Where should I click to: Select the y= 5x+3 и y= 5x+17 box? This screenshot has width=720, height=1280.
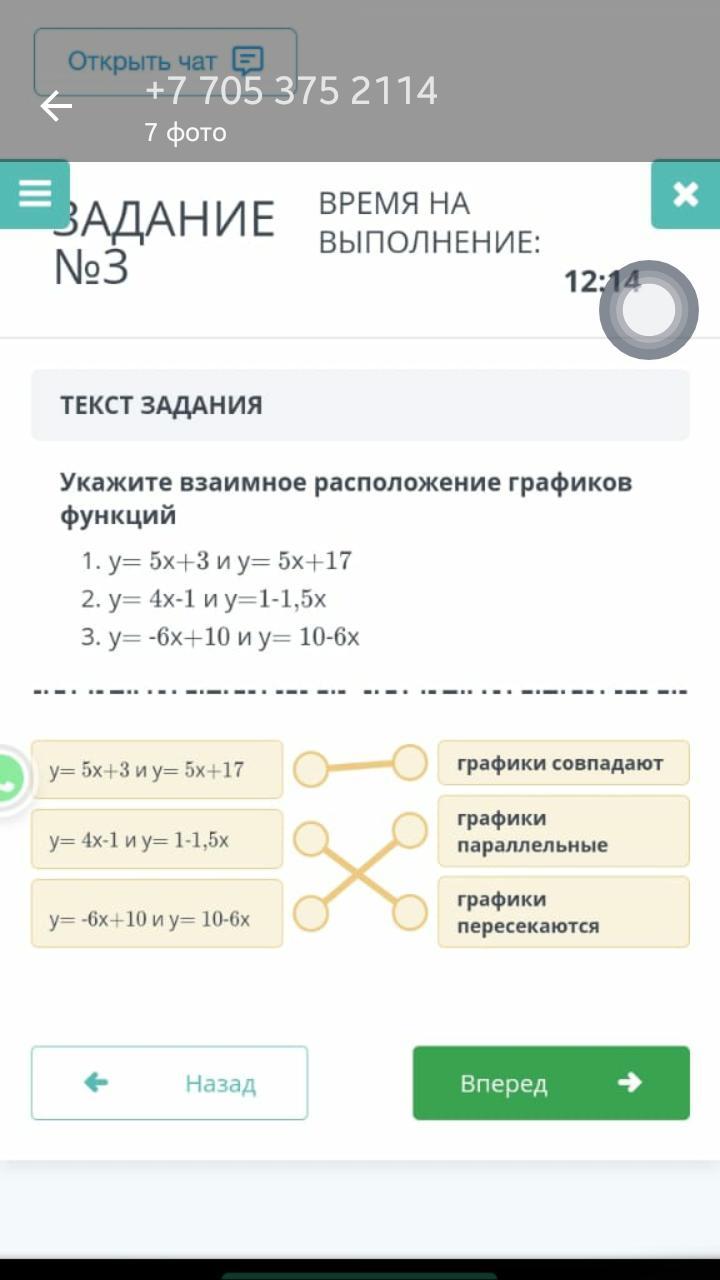[157, 770]
